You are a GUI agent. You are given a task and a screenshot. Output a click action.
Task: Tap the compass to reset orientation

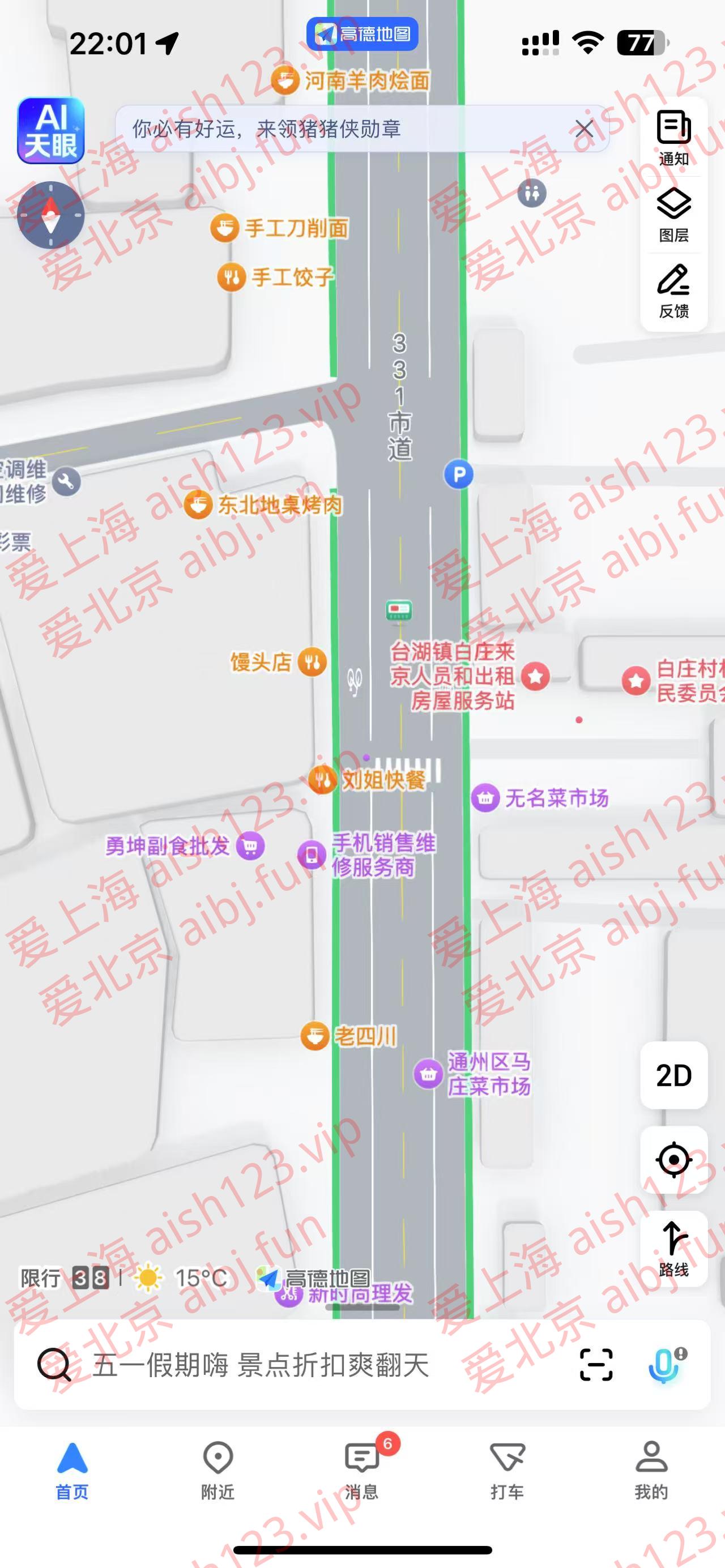pyautogui.click(x=50, y=215)
